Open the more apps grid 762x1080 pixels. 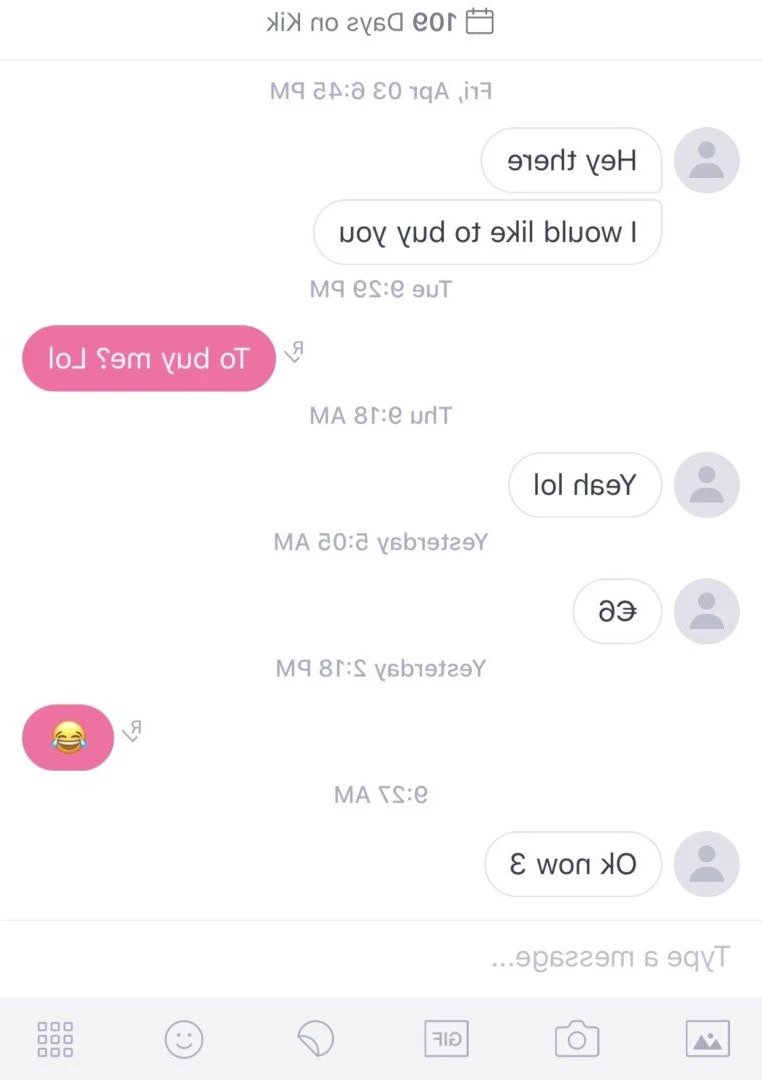(55, 1039)
